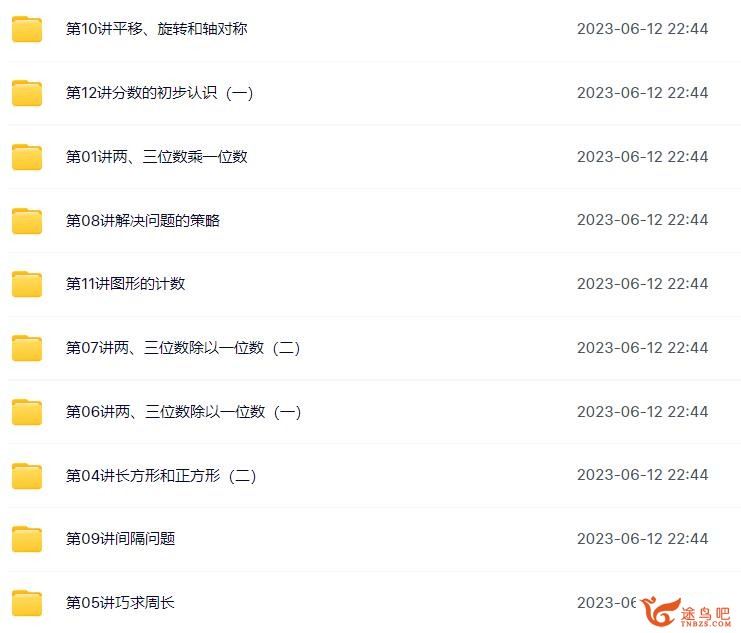Open folder 第04讲长方形和正方形（二）
Image resolution: width=741 pixels, height=633 pixels.
160,475
